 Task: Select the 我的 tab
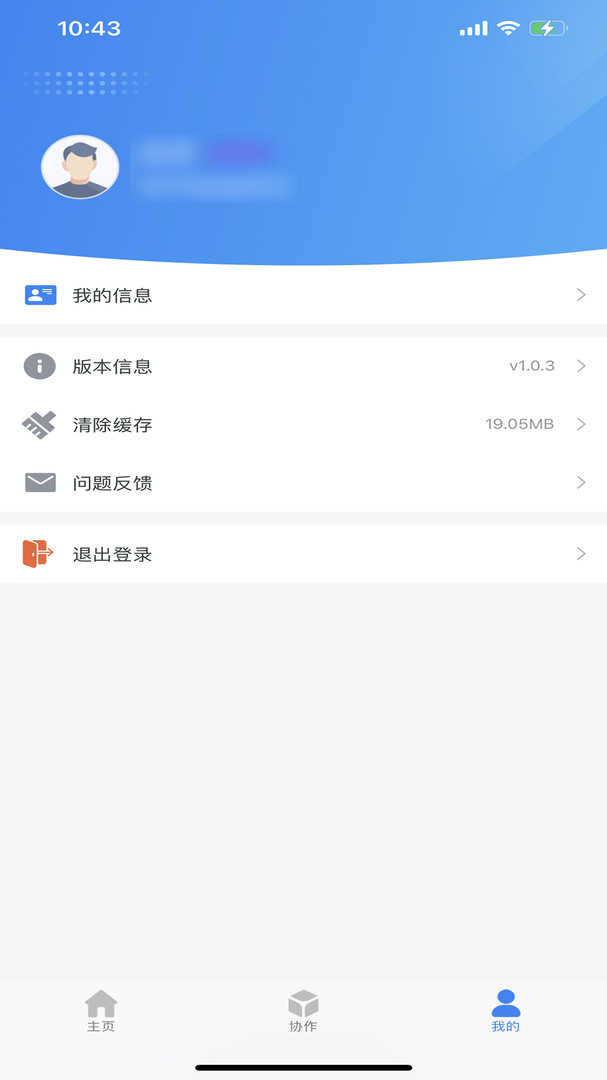[x=505, y=1010]
